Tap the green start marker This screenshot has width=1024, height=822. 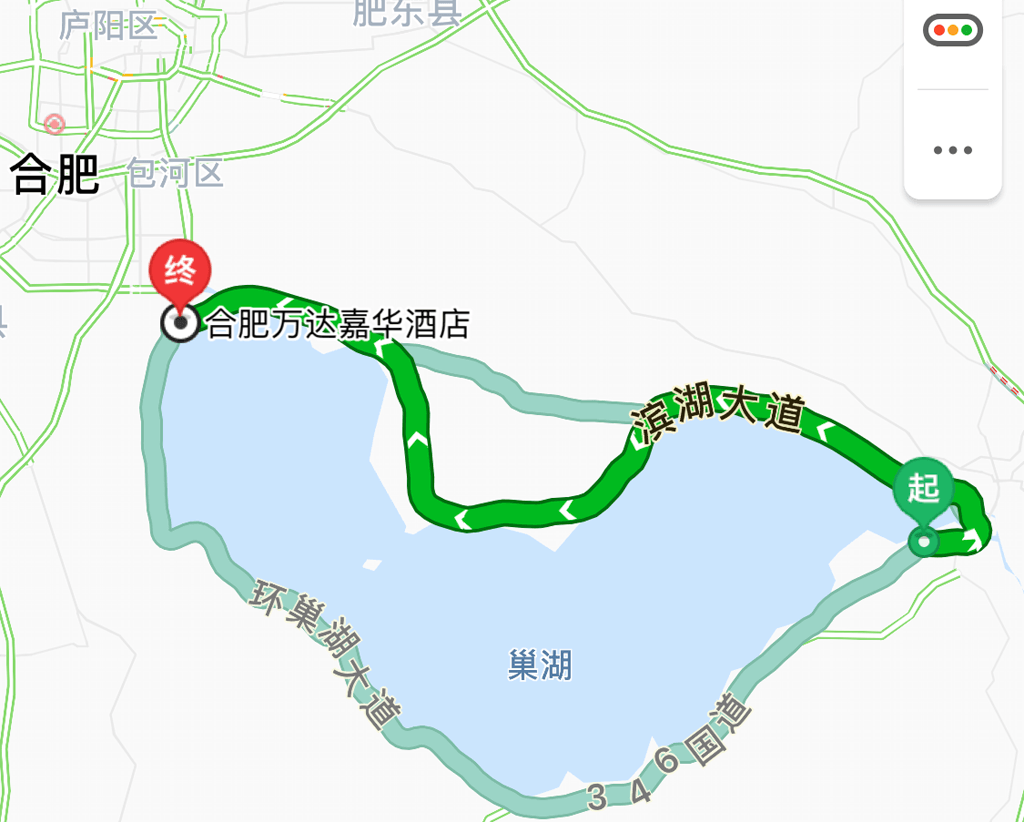click(x=923, y=490)
